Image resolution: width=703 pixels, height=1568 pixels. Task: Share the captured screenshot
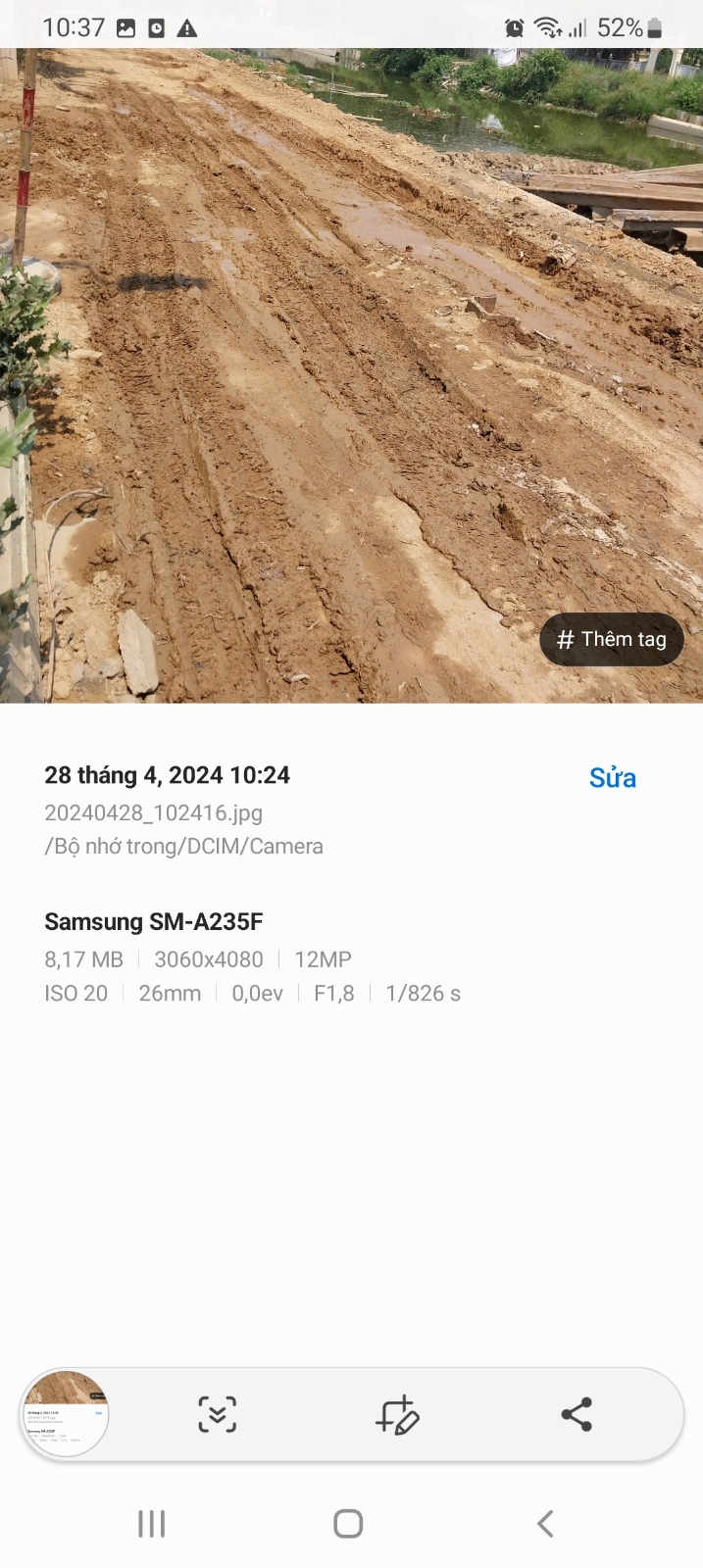coord(577,1414)
